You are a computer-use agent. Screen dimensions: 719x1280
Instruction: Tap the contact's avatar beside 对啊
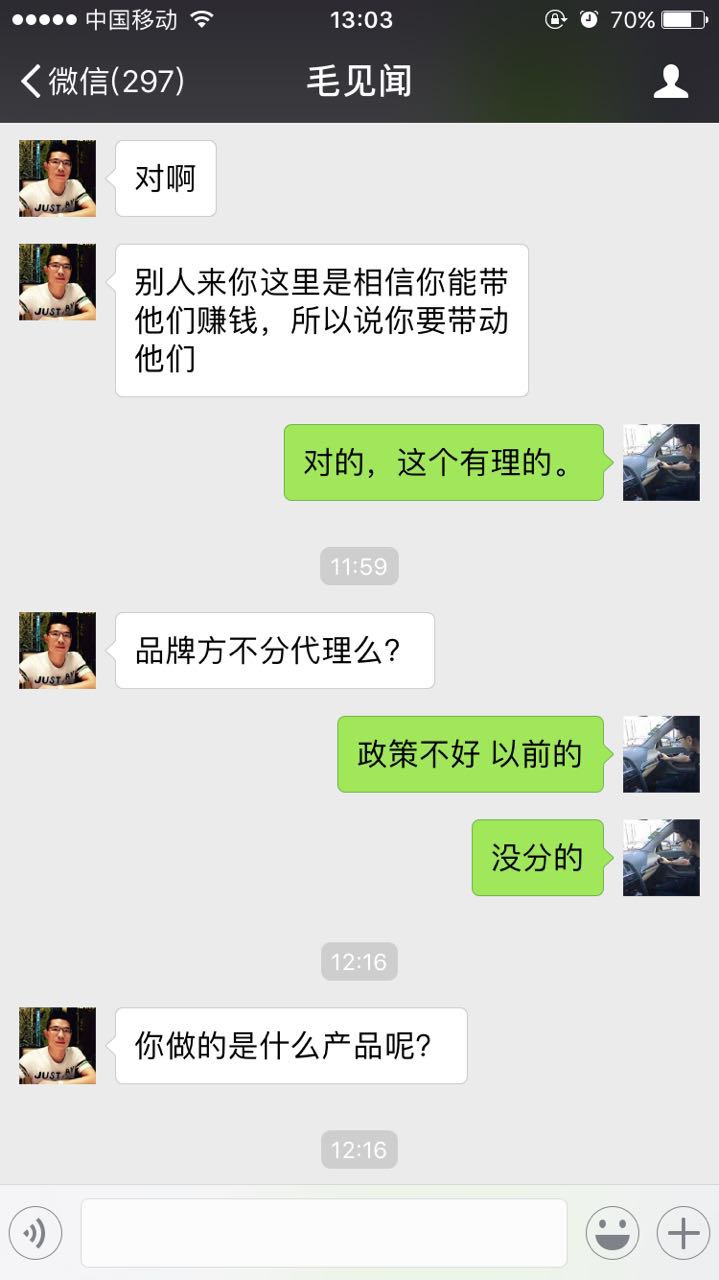[x=57, y=178]
